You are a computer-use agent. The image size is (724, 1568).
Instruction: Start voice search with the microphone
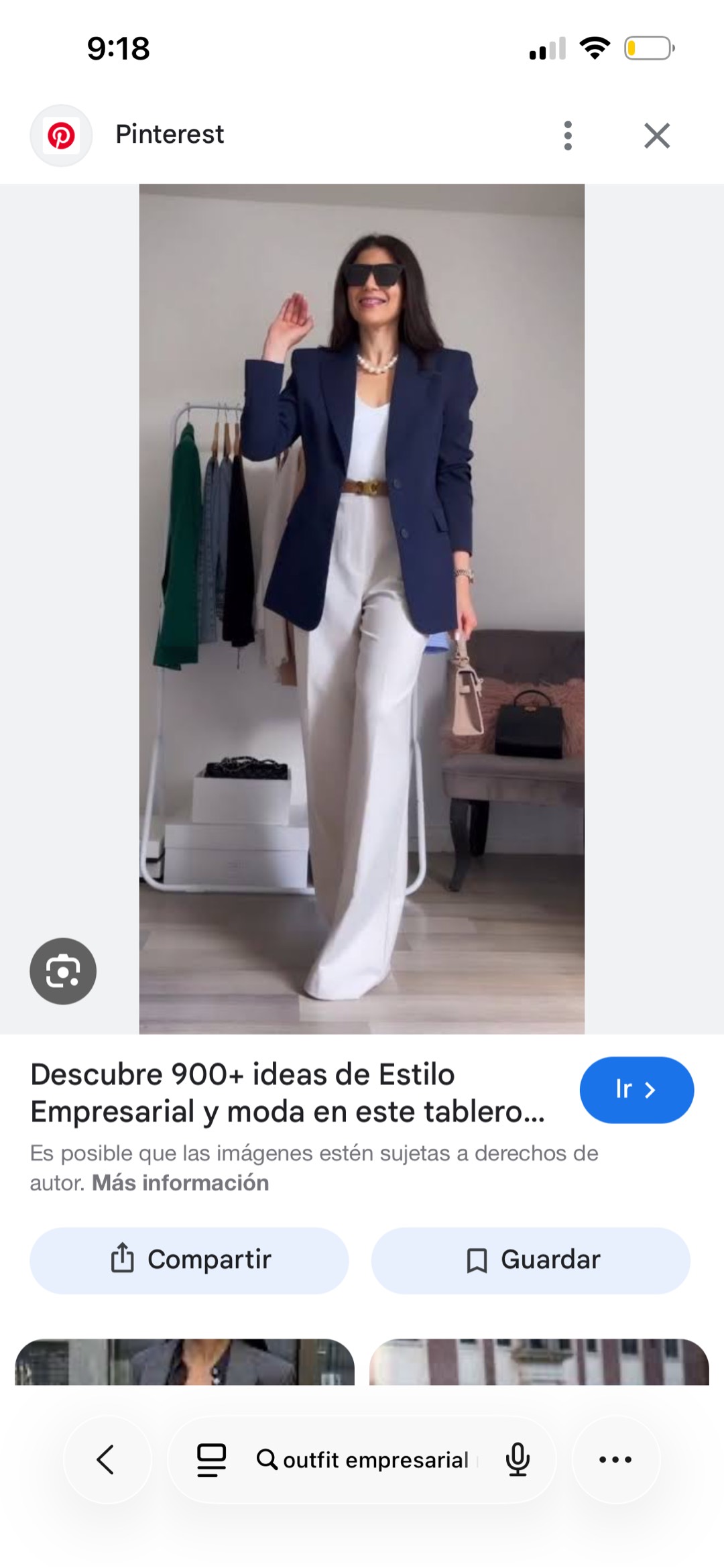(518, 1459)
